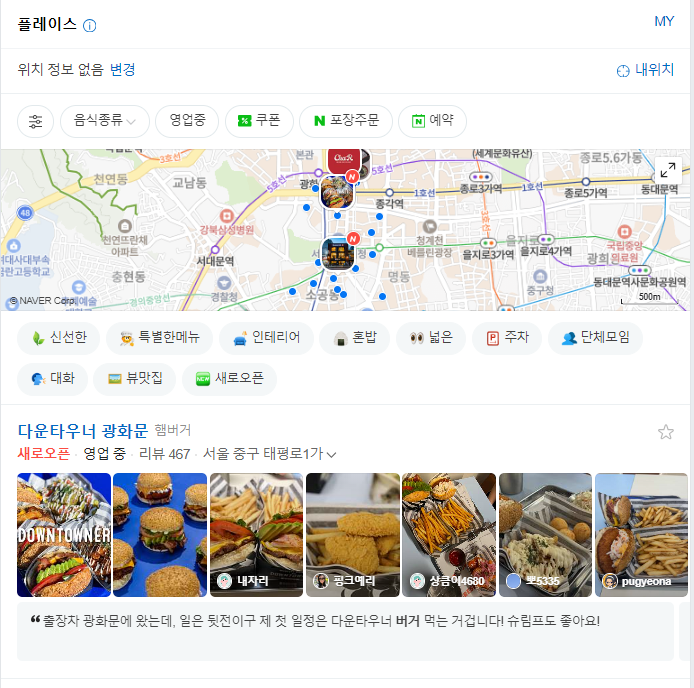
Task: Open the 플레이스 info icon
Action: [x=90, y=25]
